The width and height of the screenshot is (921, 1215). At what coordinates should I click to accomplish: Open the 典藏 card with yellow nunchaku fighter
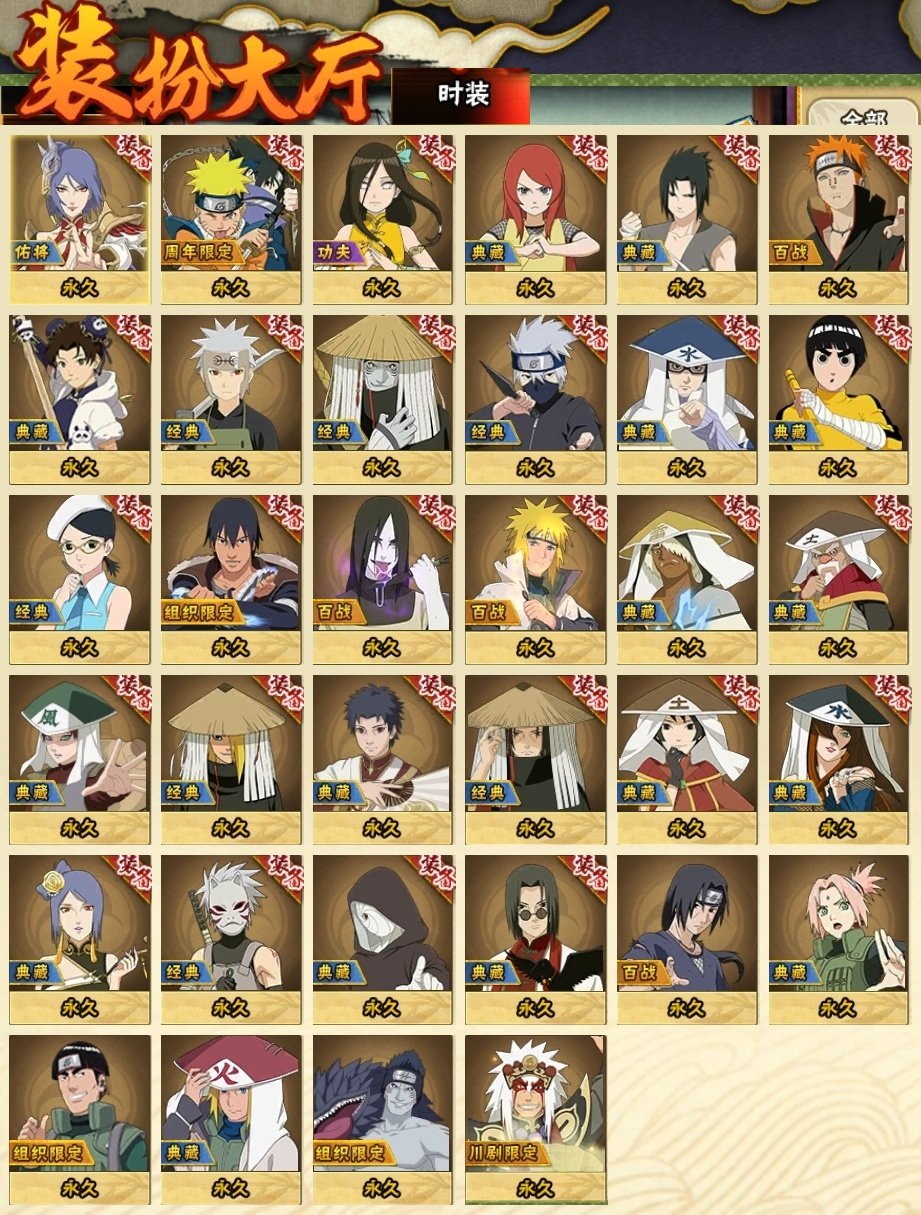(x=838, y=398)
